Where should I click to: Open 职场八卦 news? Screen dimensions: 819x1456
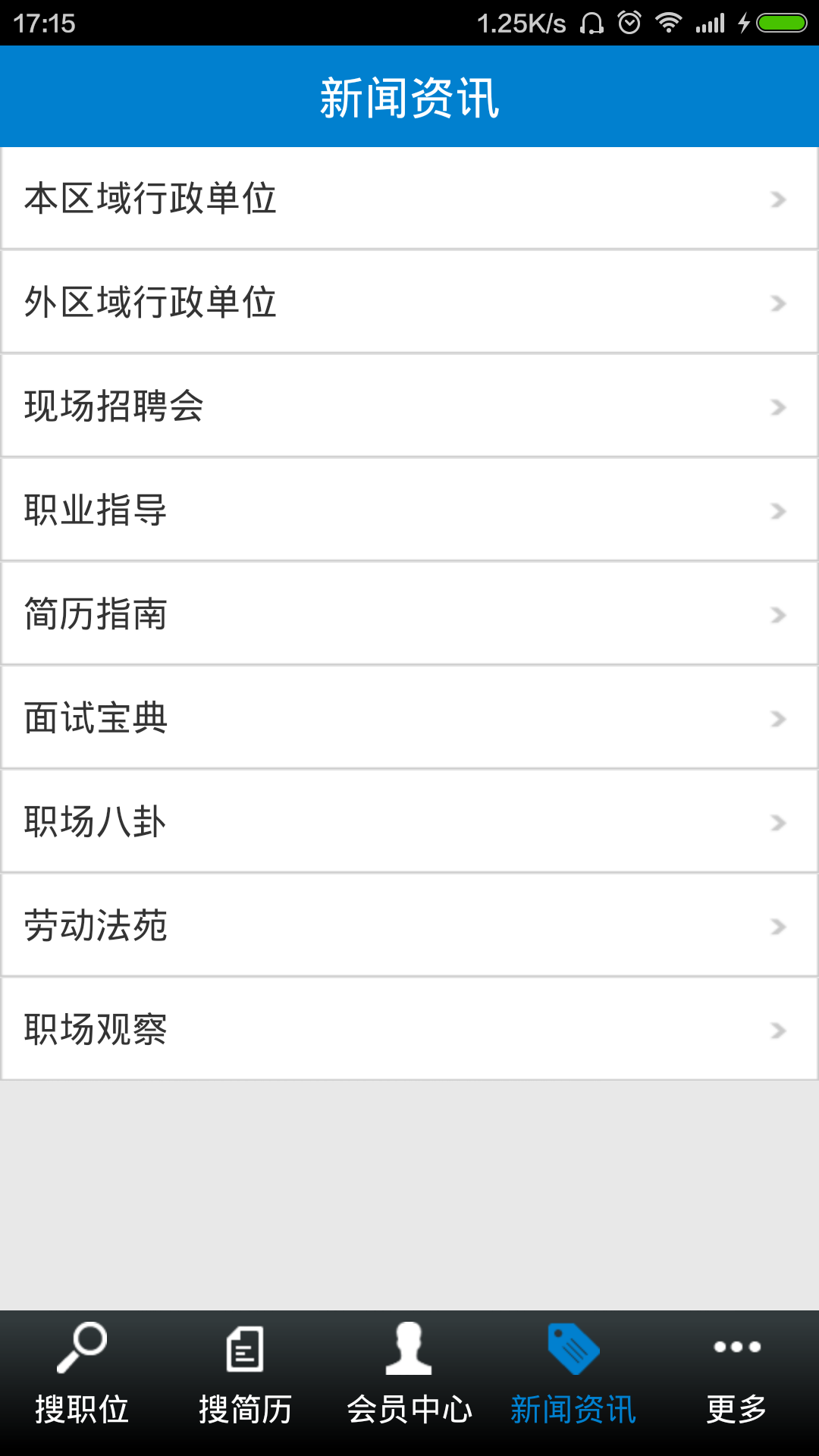409,822
